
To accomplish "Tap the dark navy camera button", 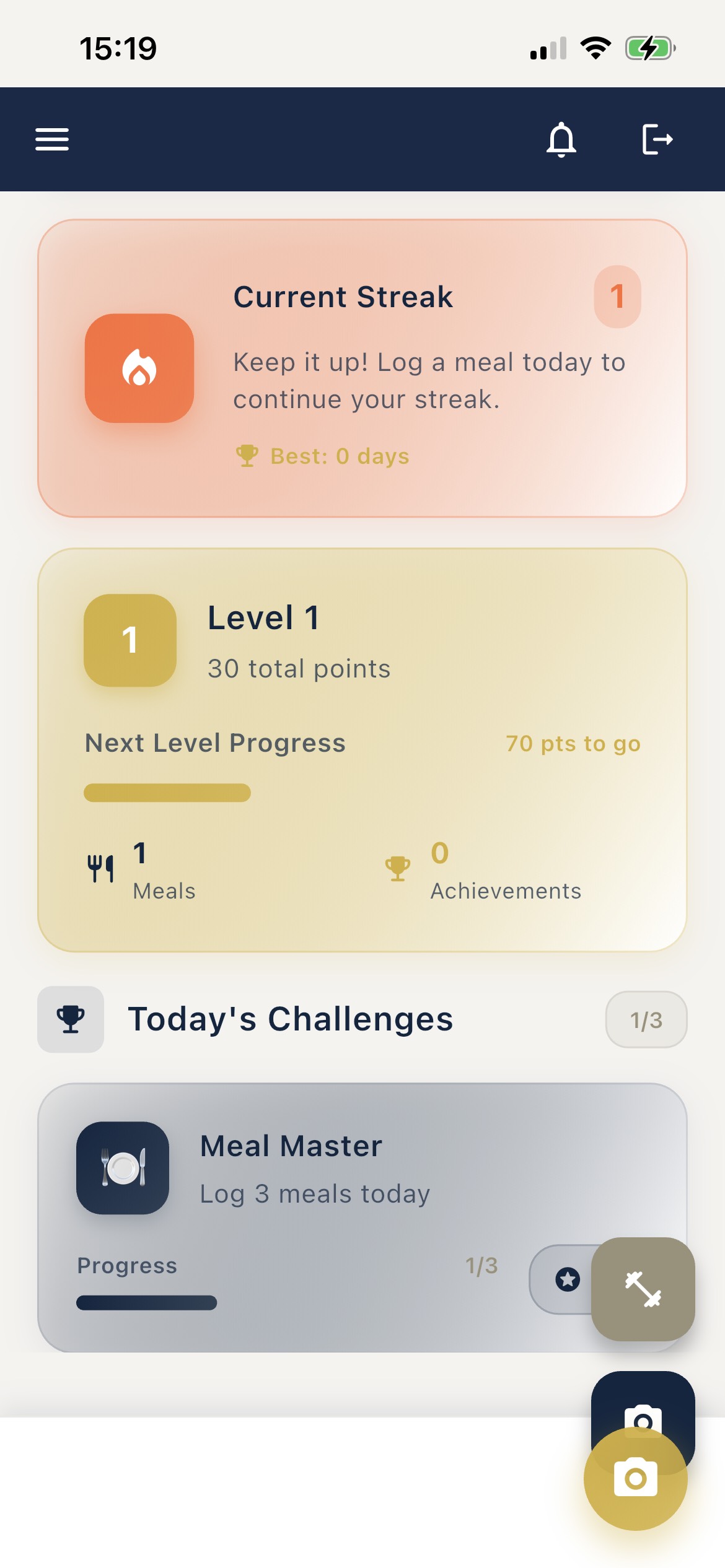I will tap(643, 1418).
